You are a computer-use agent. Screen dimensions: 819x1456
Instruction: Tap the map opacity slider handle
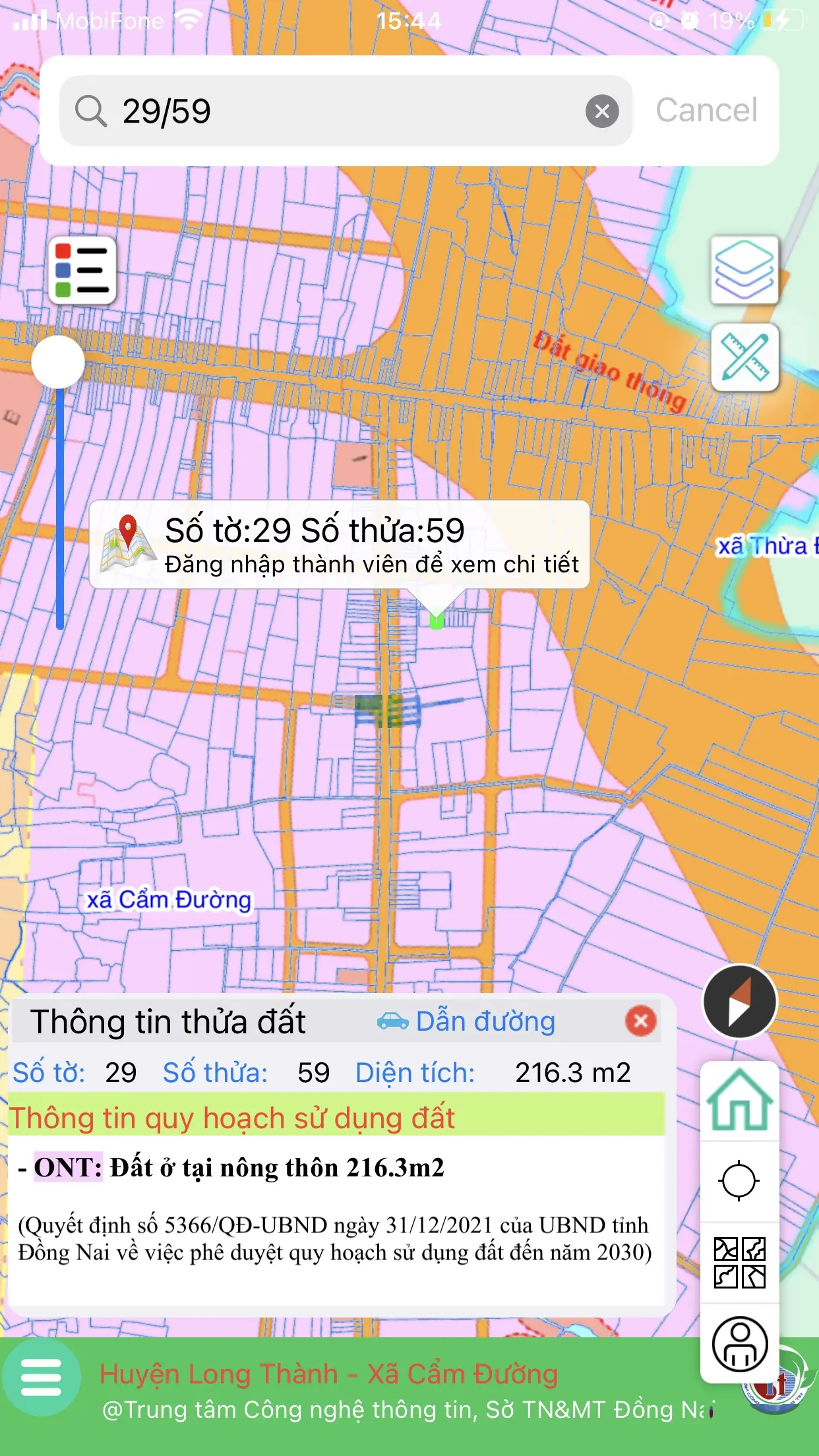point(58,362)
